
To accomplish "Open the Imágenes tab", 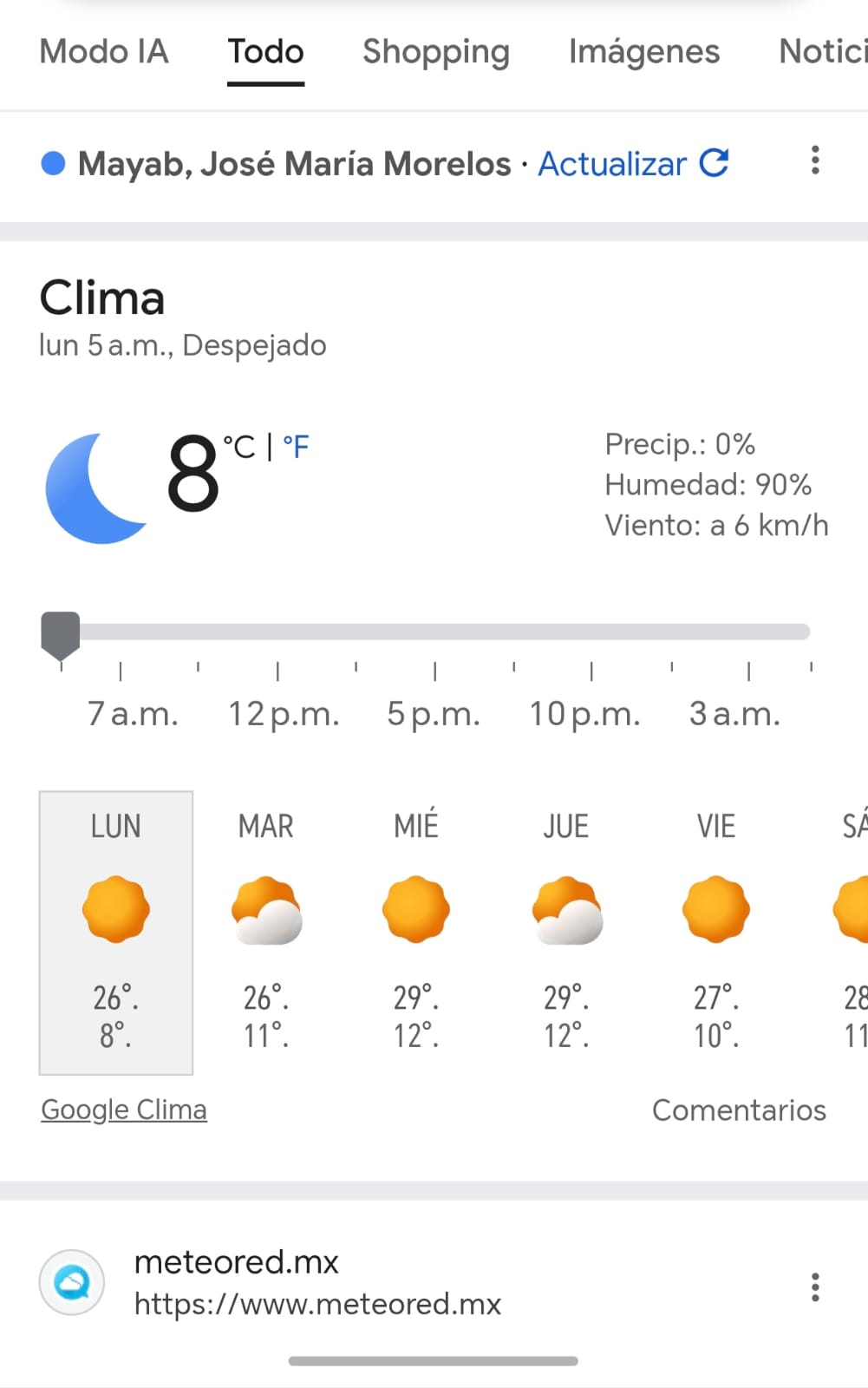I will 643,52.
